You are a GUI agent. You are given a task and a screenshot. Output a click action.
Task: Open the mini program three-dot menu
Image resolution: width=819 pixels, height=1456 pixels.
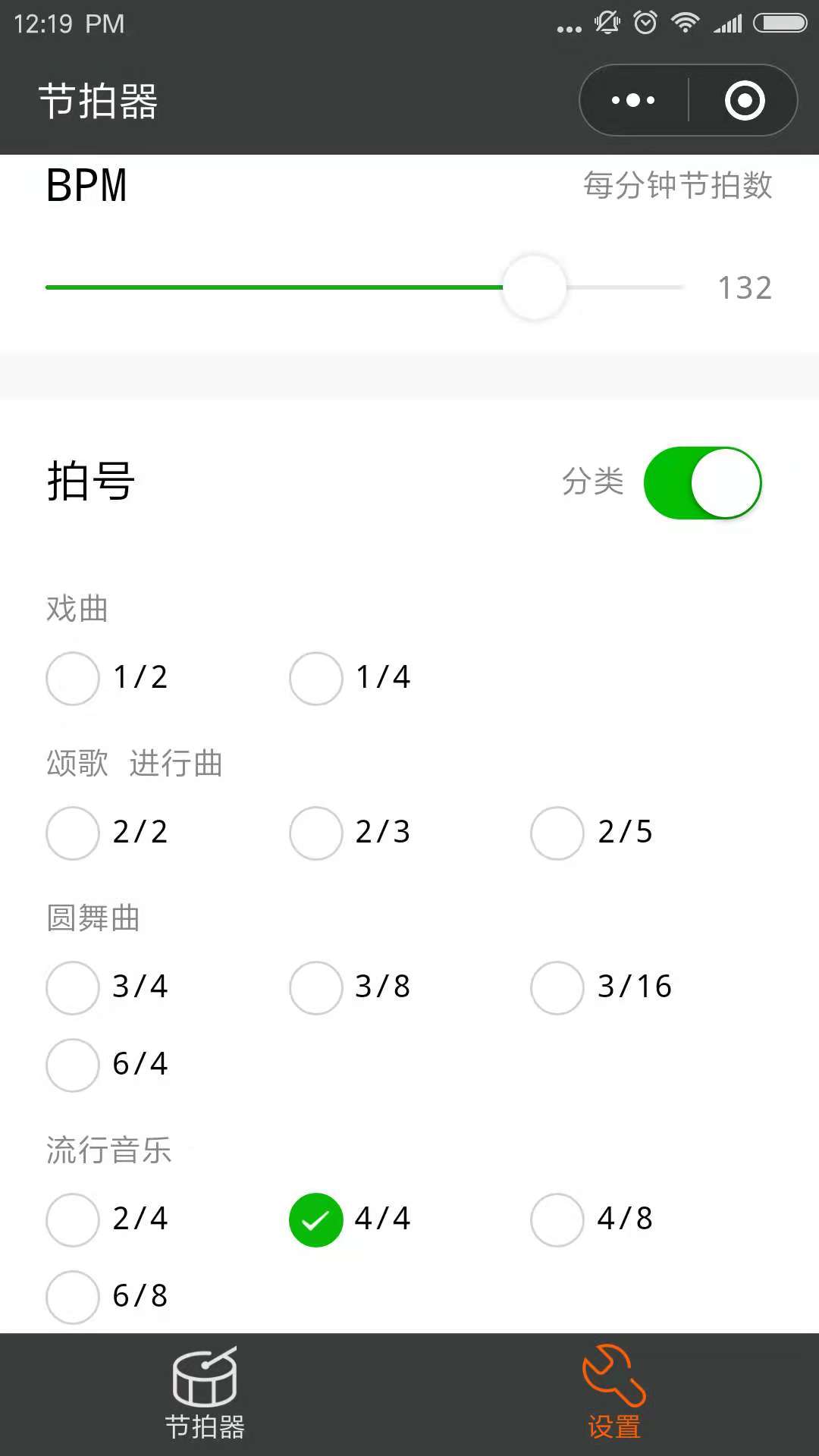633,100
